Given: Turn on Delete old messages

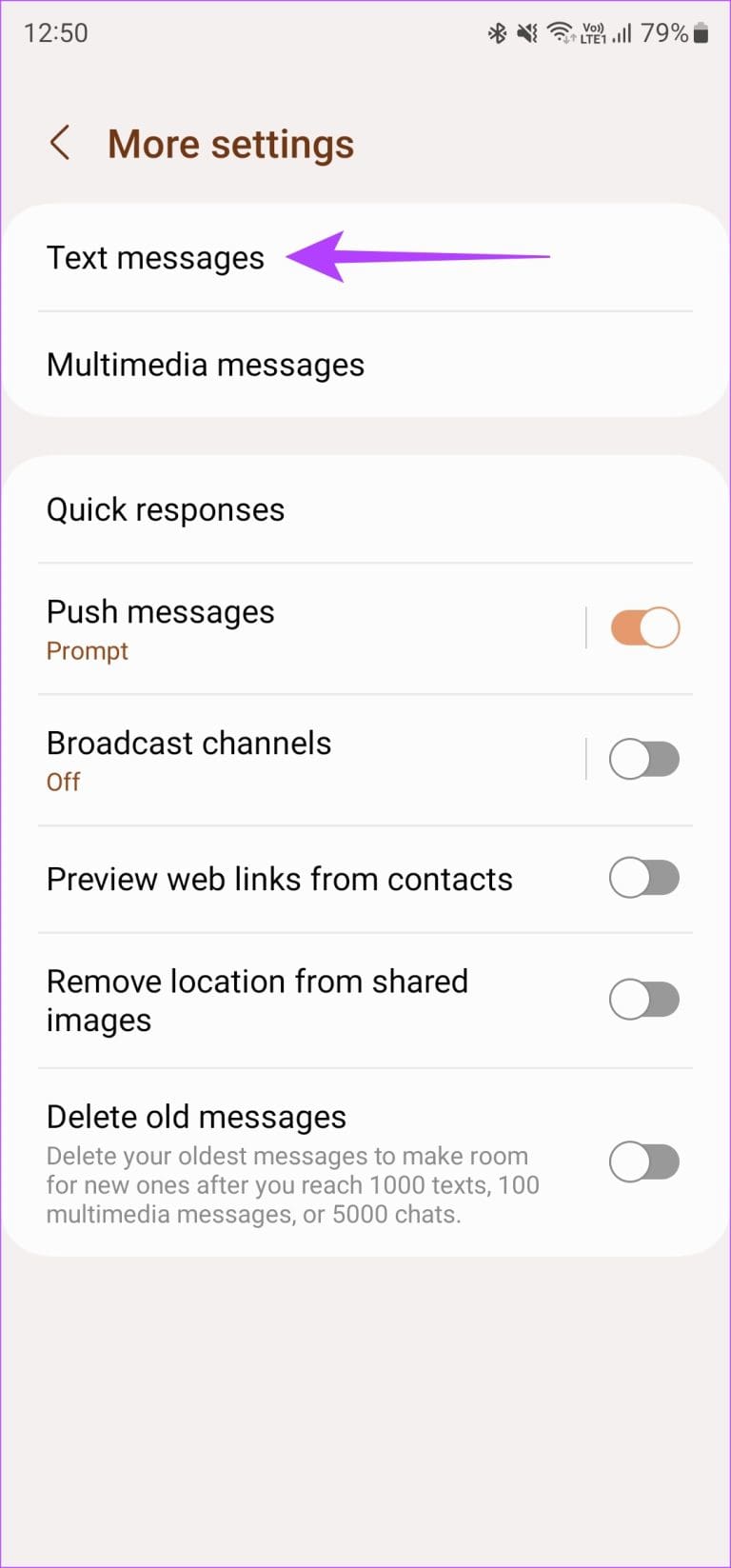Looking at the screenshot, I should (644, 1162).
